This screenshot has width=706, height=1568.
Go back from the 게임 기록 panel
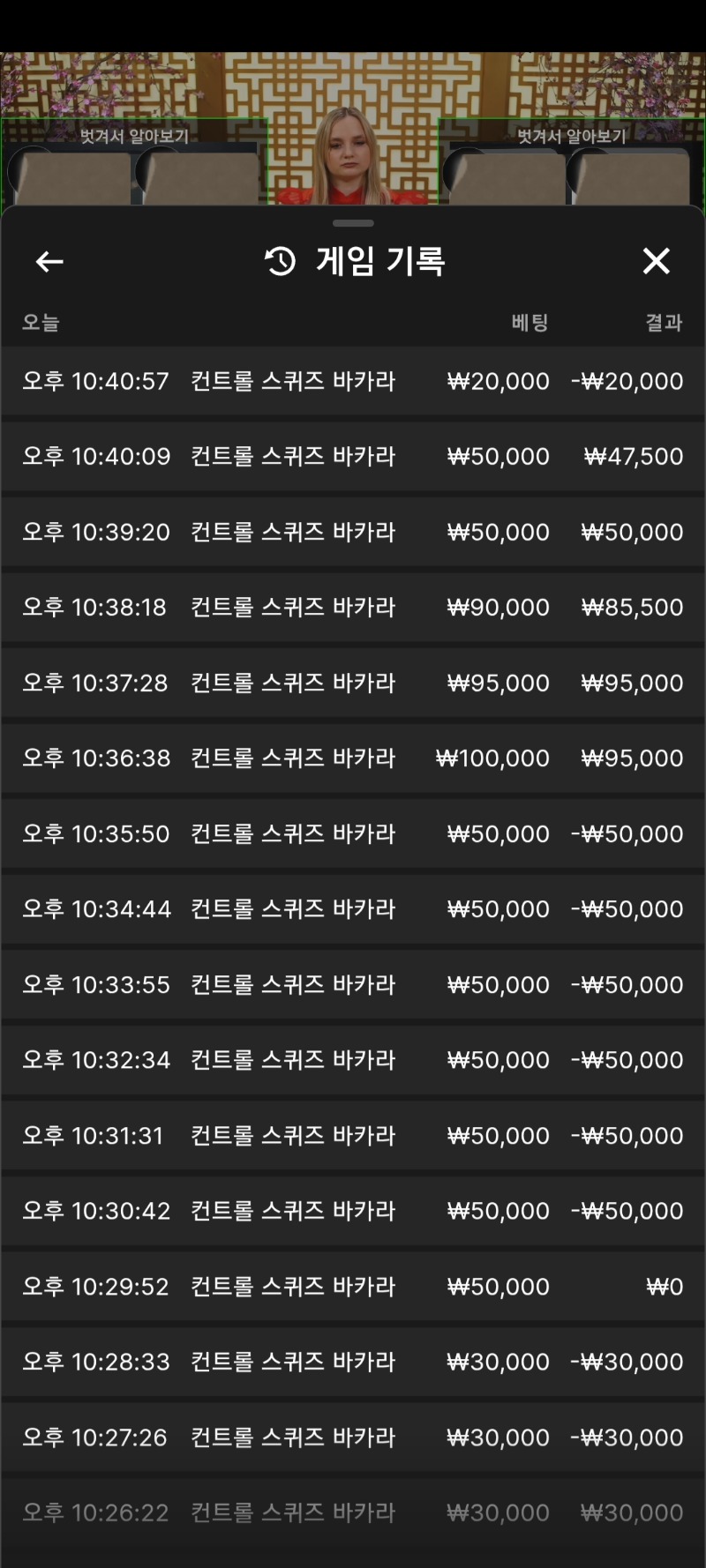(x=49, y=262)
